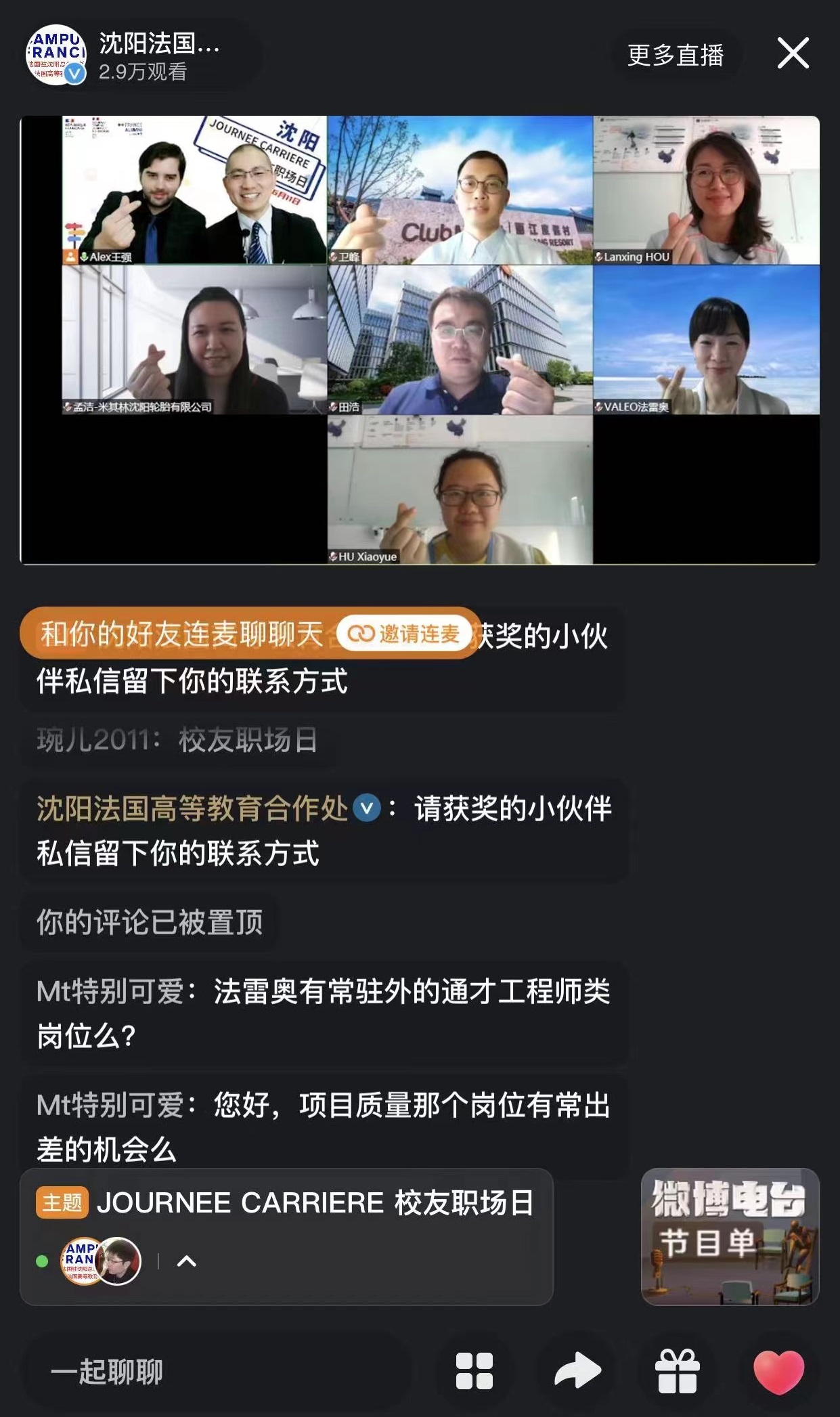Tap the live video window
This screenshot has width=840, height=1417.
420,340
